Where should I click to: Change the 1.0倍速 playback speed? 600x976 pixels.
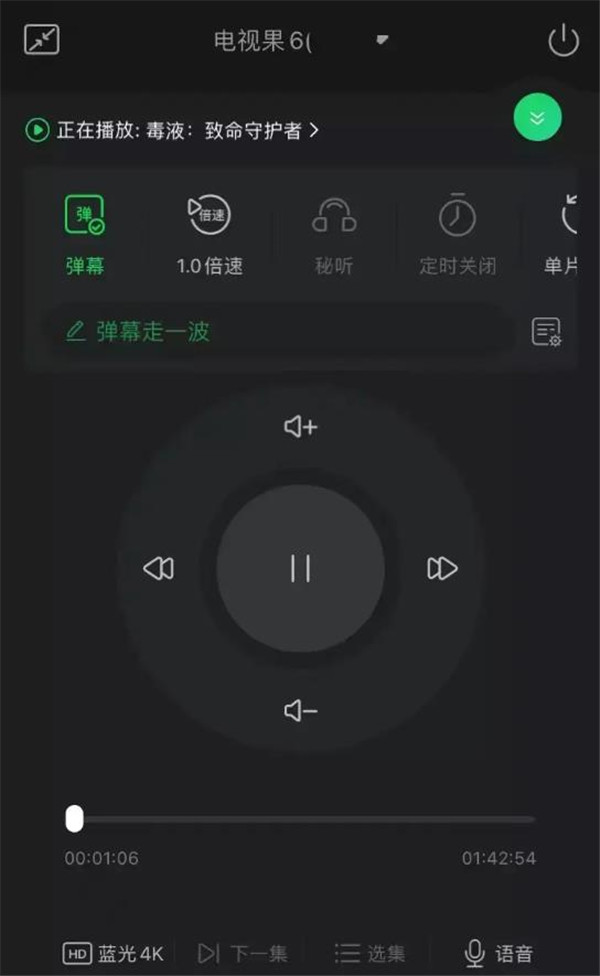(209, 235)
